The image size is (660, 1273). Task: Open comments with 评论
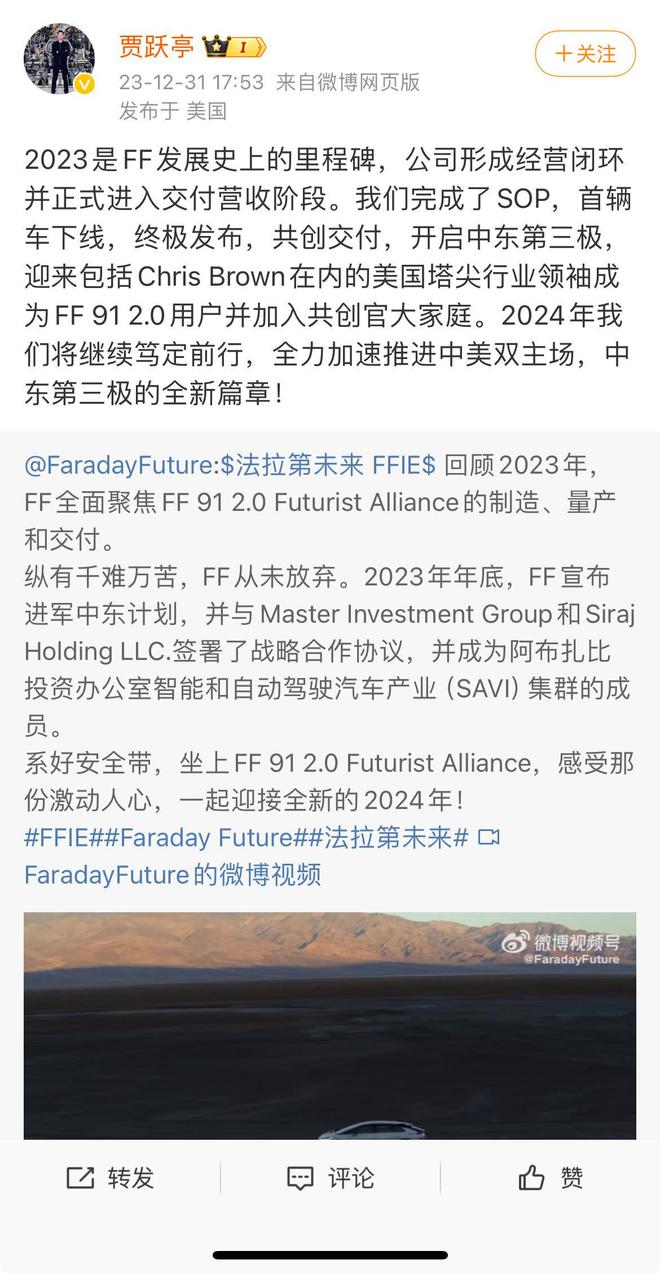(x=330, y=1178)
